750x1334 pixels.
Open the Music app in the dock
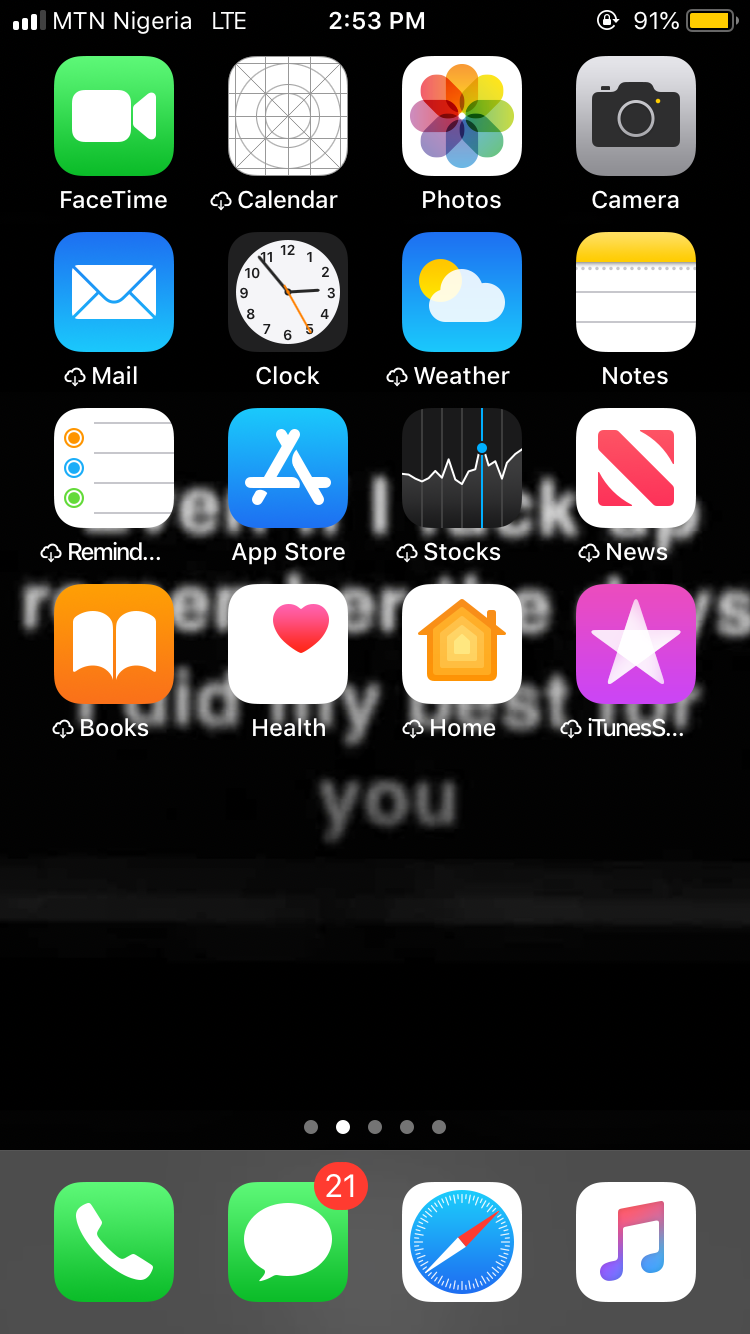click(x=636, y=1242)
